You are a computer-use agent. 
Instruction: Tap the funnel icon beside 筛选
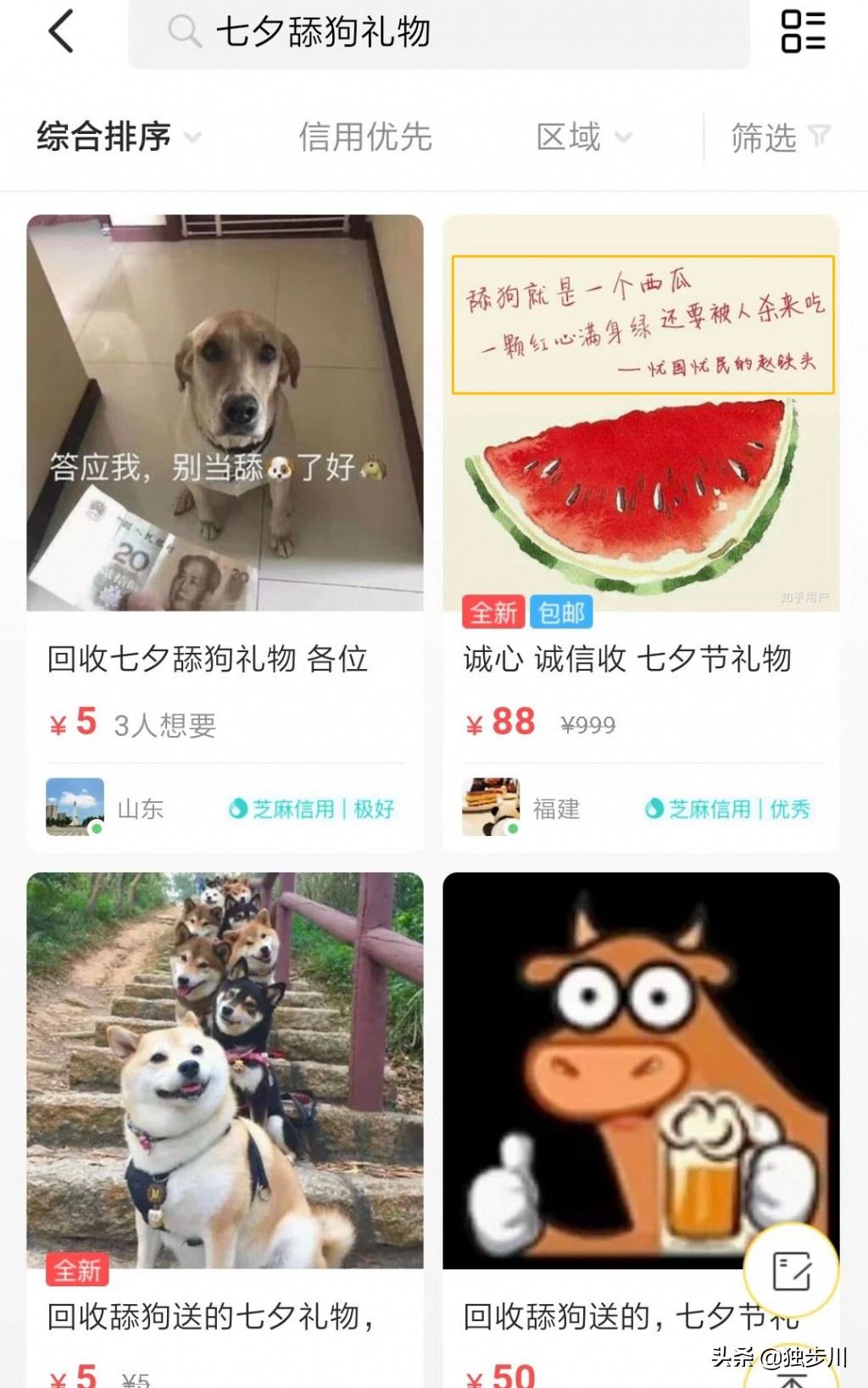(x=821, y=136)
